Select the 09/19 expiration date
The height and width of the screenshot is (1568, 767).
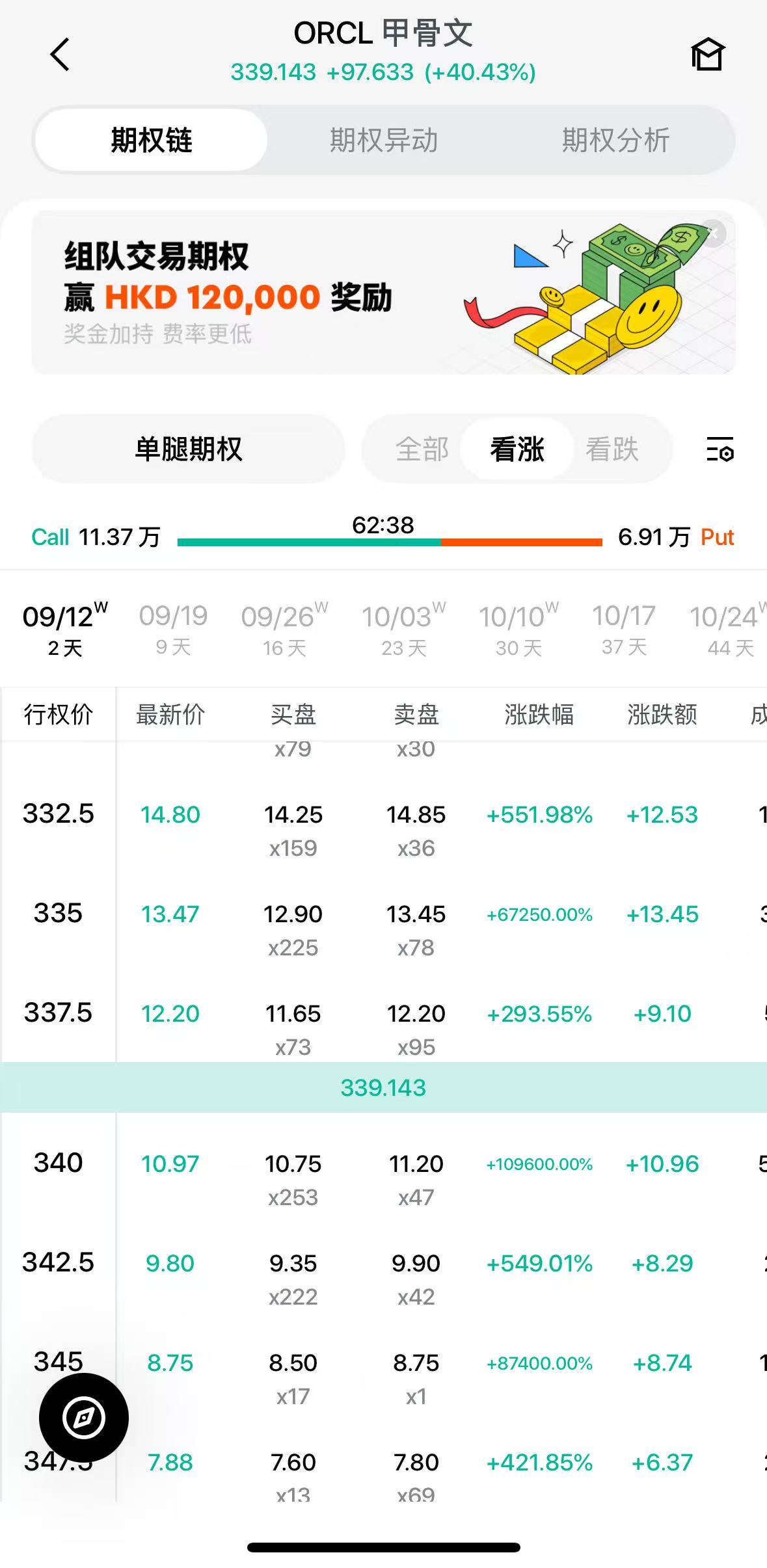(173, 628)
